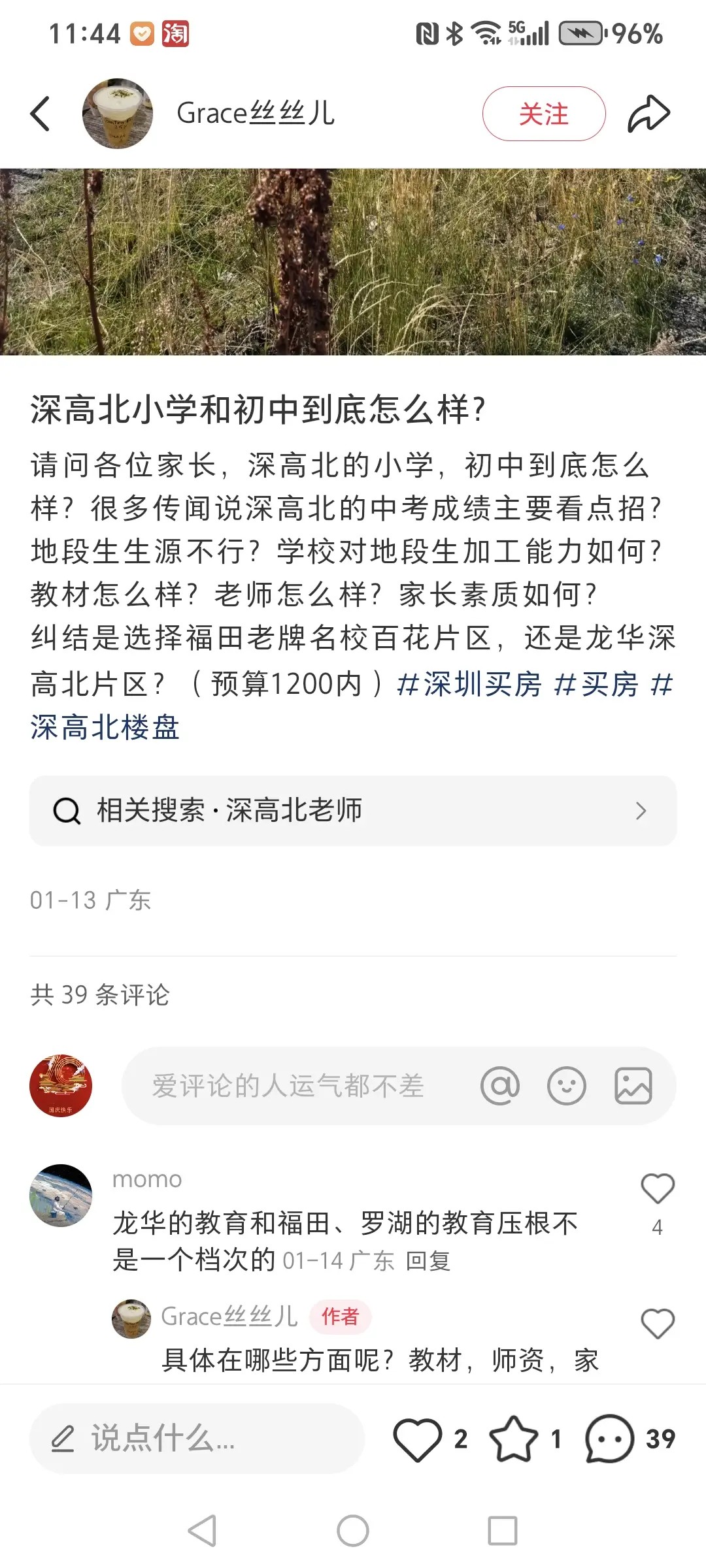Open related search 深高北老师
Viewport: 706px width, 1568px height.
pos(353,811)
